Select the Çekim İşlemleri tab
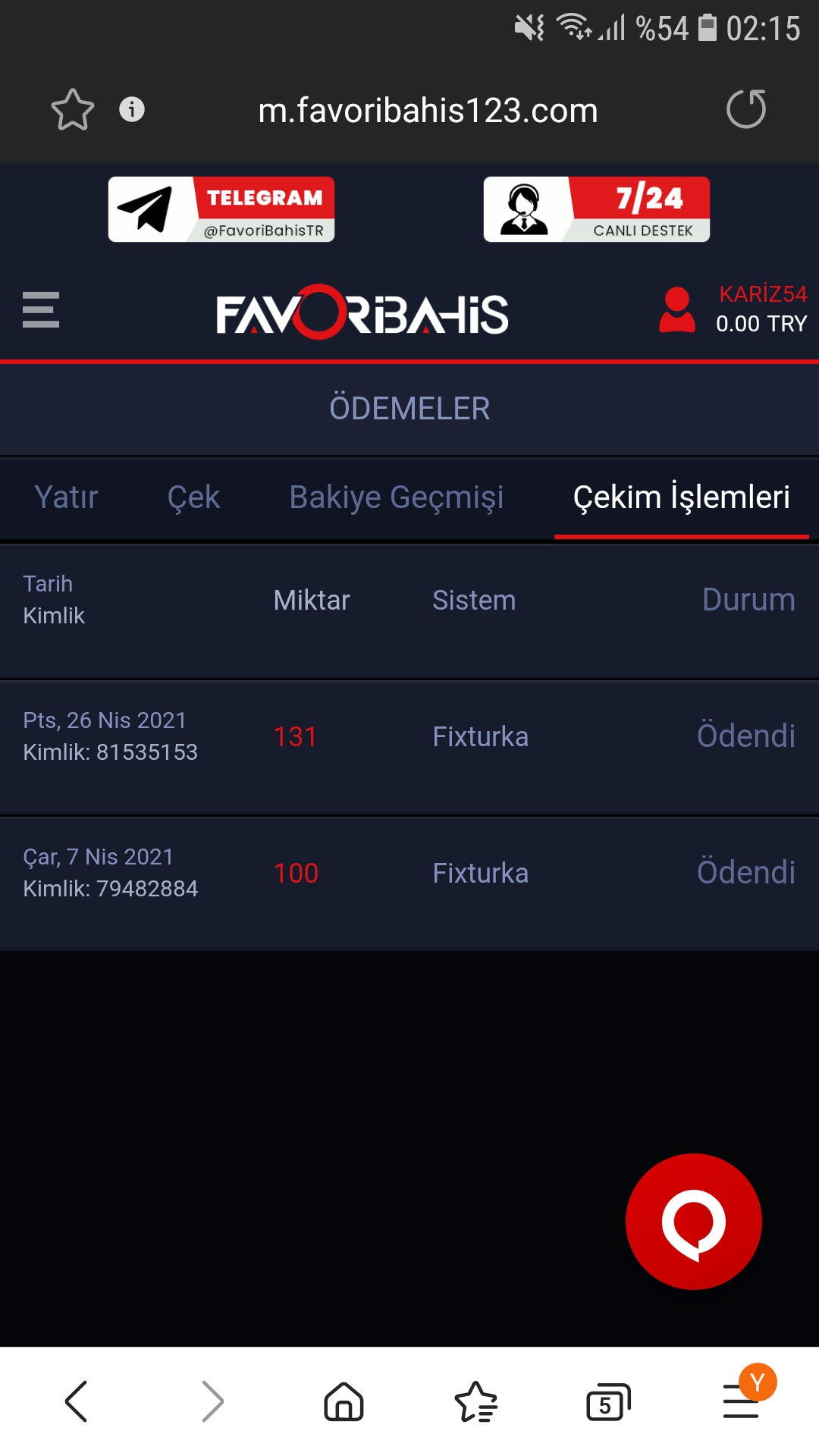819x1456 pixels. pyautogui.click(x=681, y=497)
